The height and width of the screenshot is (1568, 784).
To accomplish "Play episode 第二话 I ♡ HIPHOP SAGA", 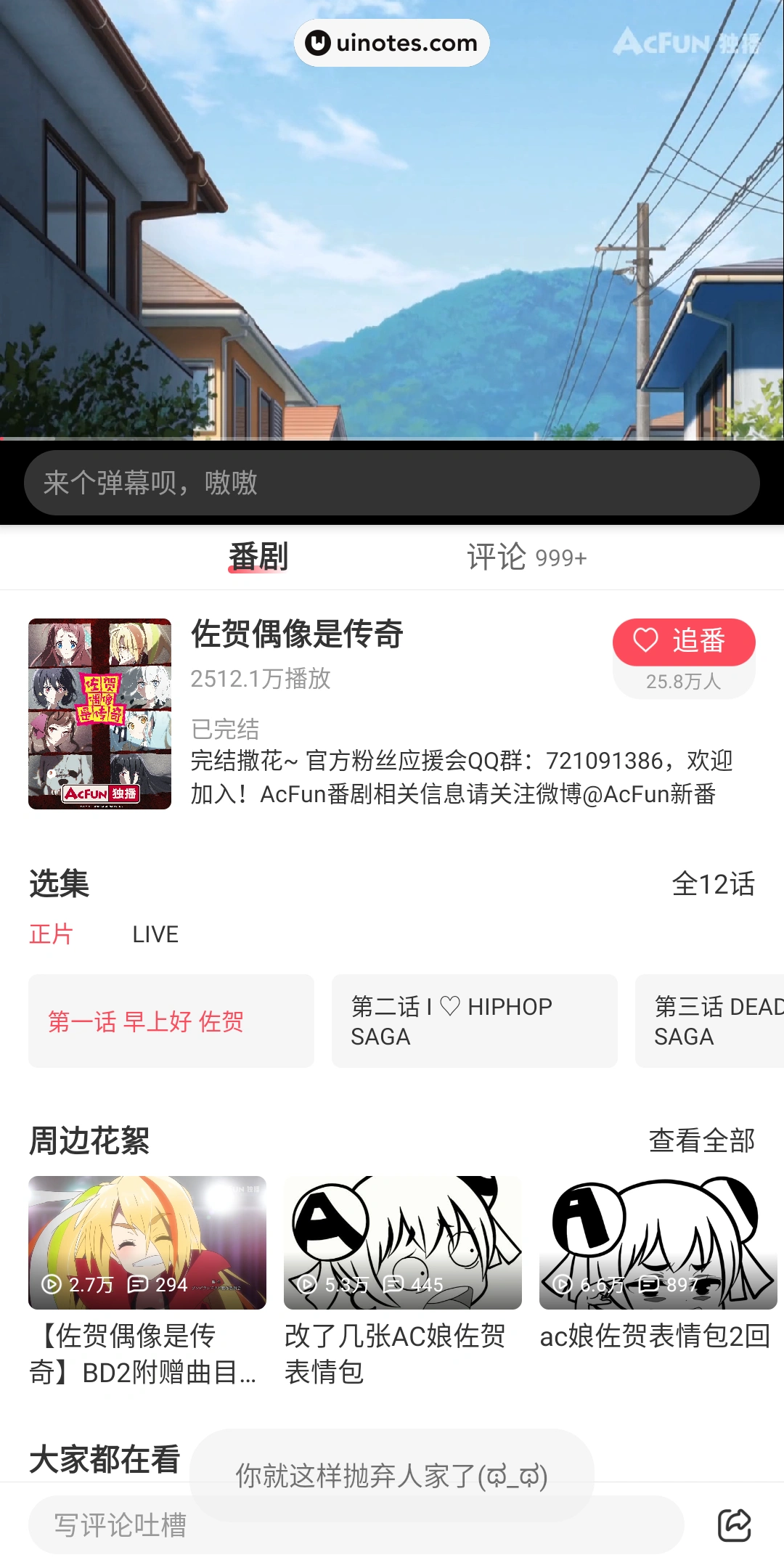I will (x=475, y=1021).
